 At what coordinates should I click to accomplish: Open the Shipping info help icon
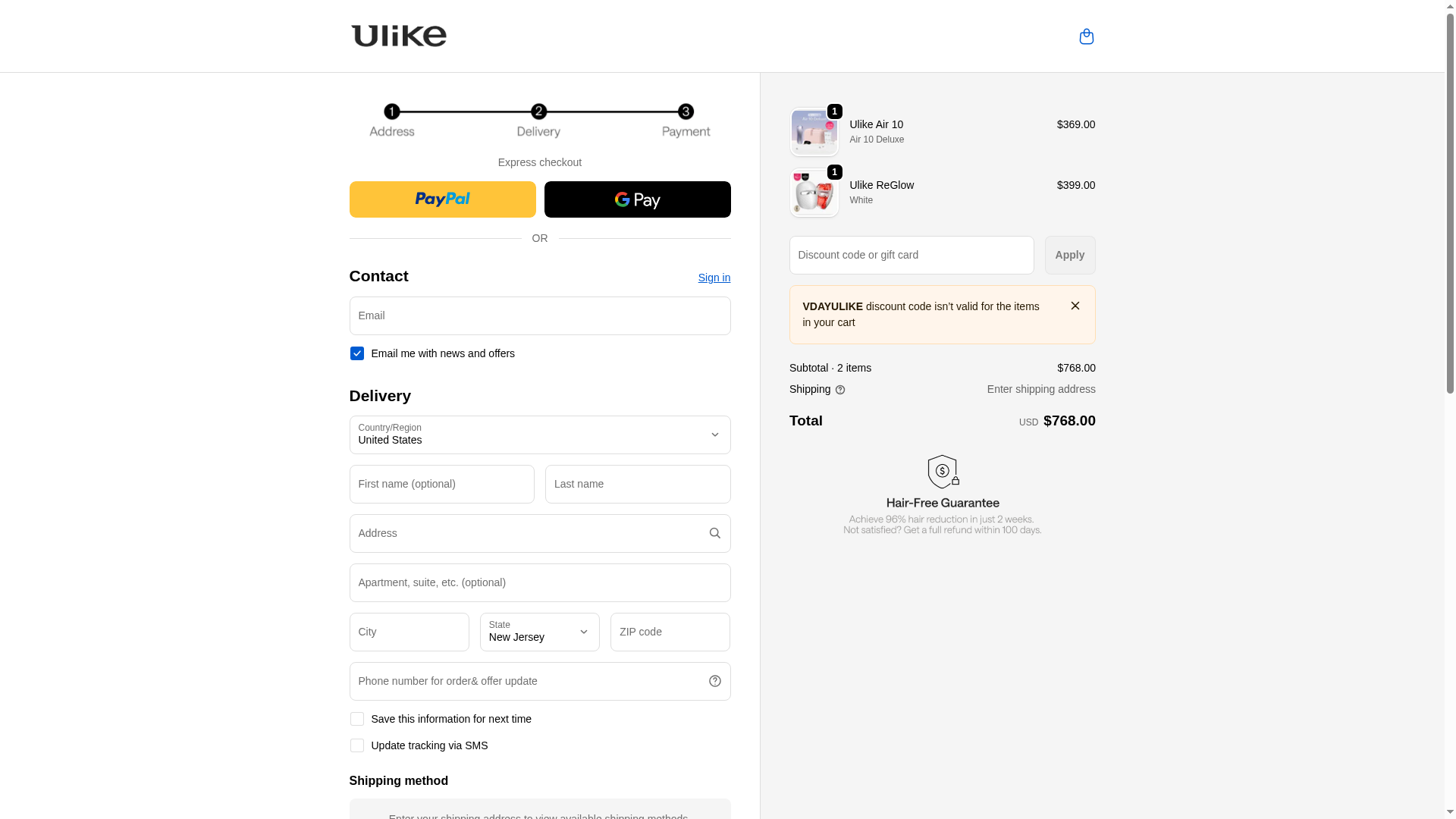click(839, 390)
